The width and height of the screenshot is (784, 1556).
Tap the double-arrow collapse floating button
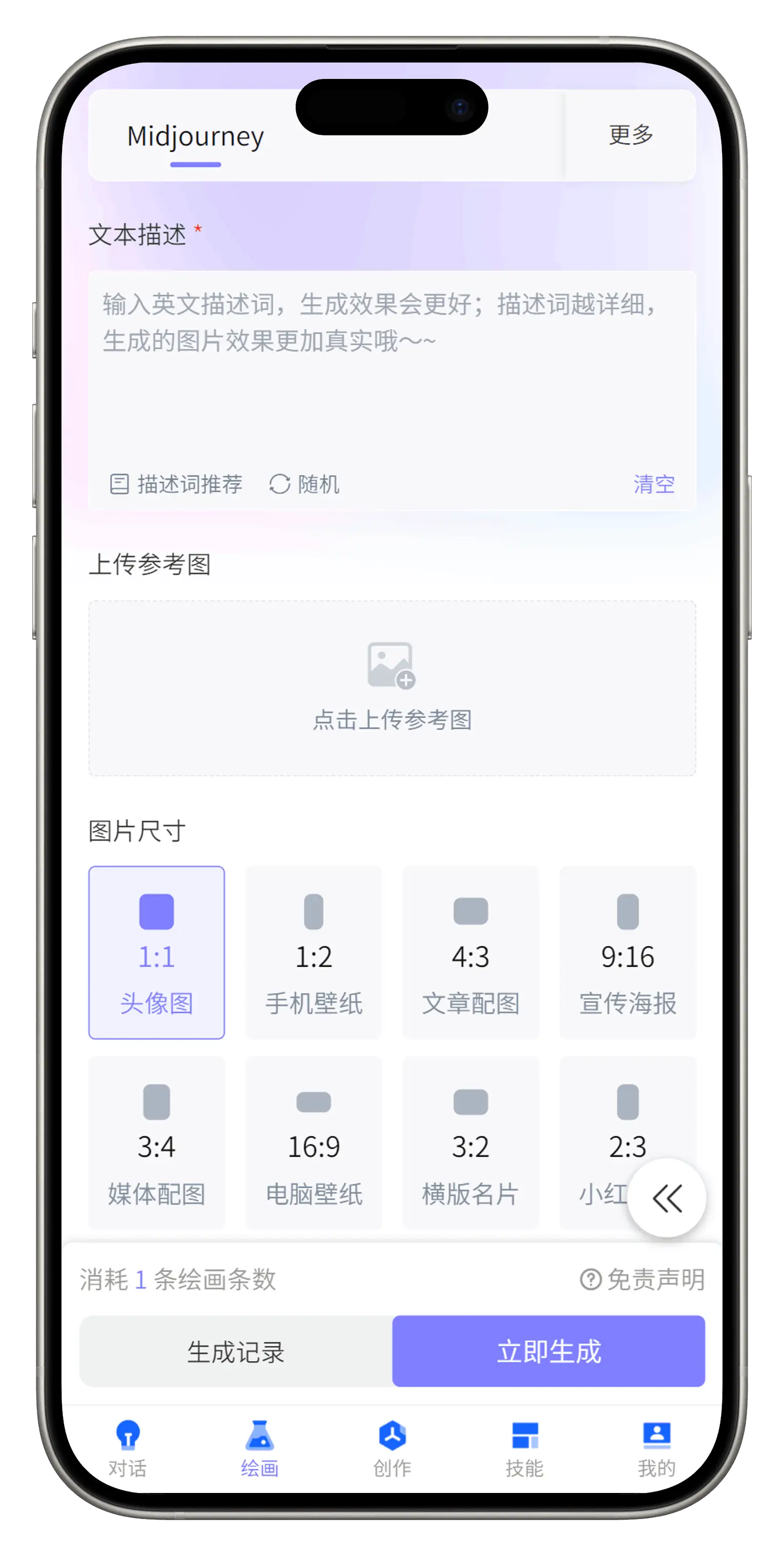[x=667, y=1198]
